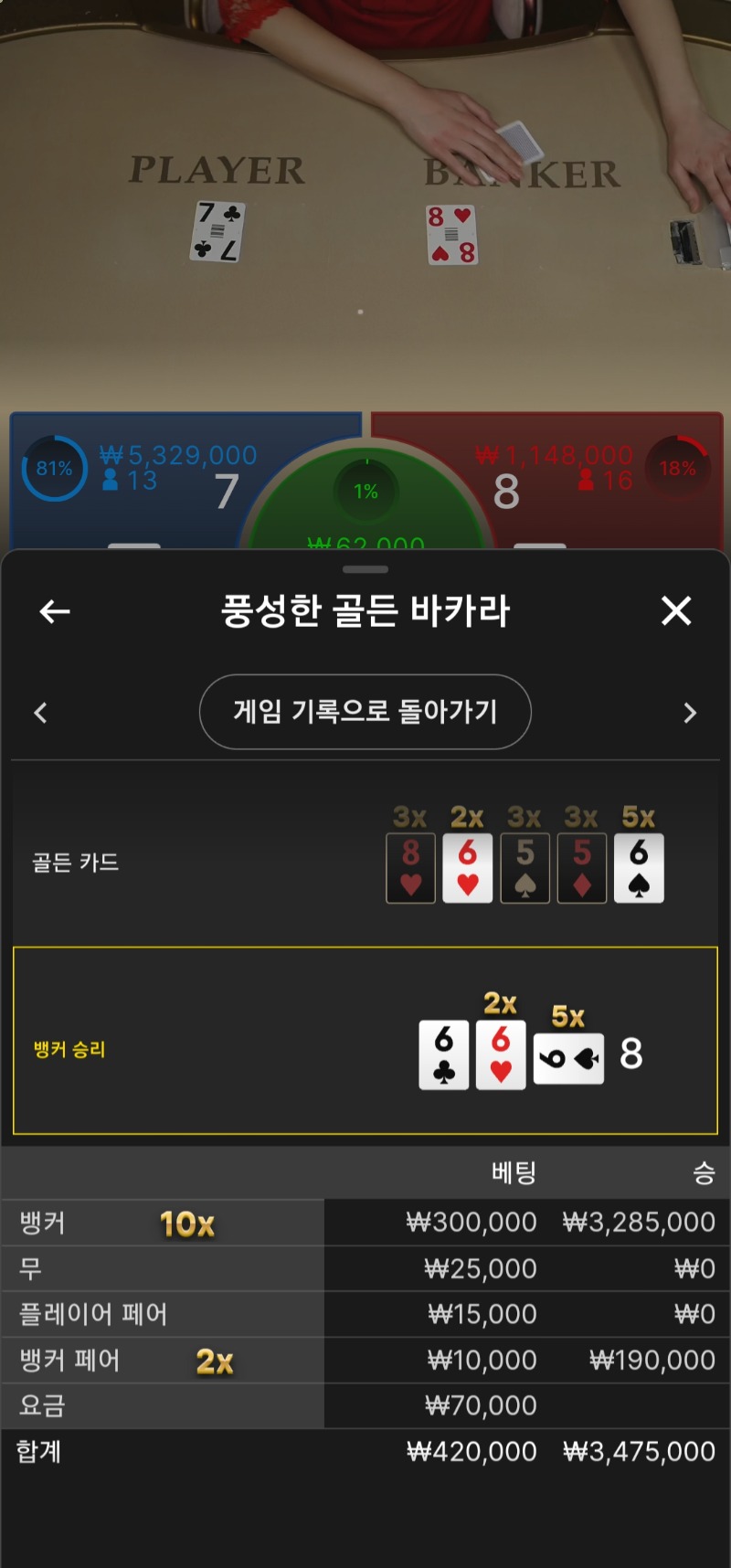
Task: Go back with the top-left arrow
Action: click(55, 611)
